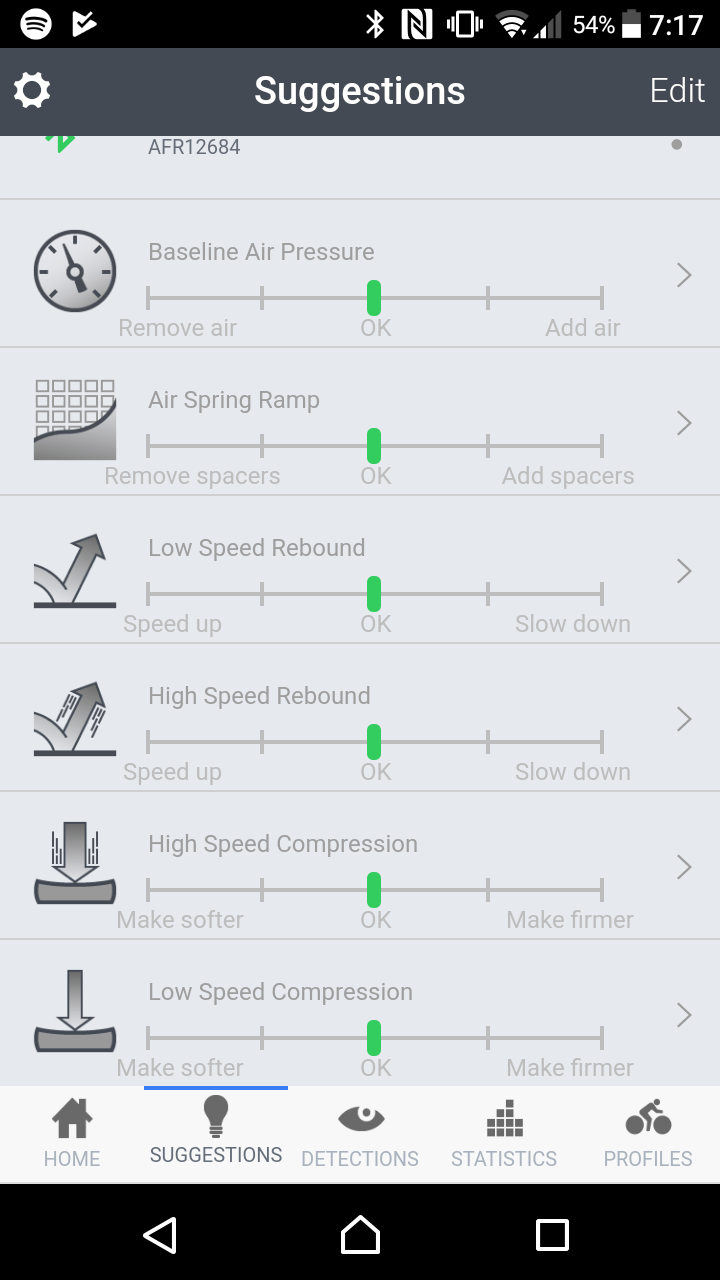The width and height of the screenshot is (720, 1280).
Task: Select the AFR12684 device entry
Action: tap(360, 146)
